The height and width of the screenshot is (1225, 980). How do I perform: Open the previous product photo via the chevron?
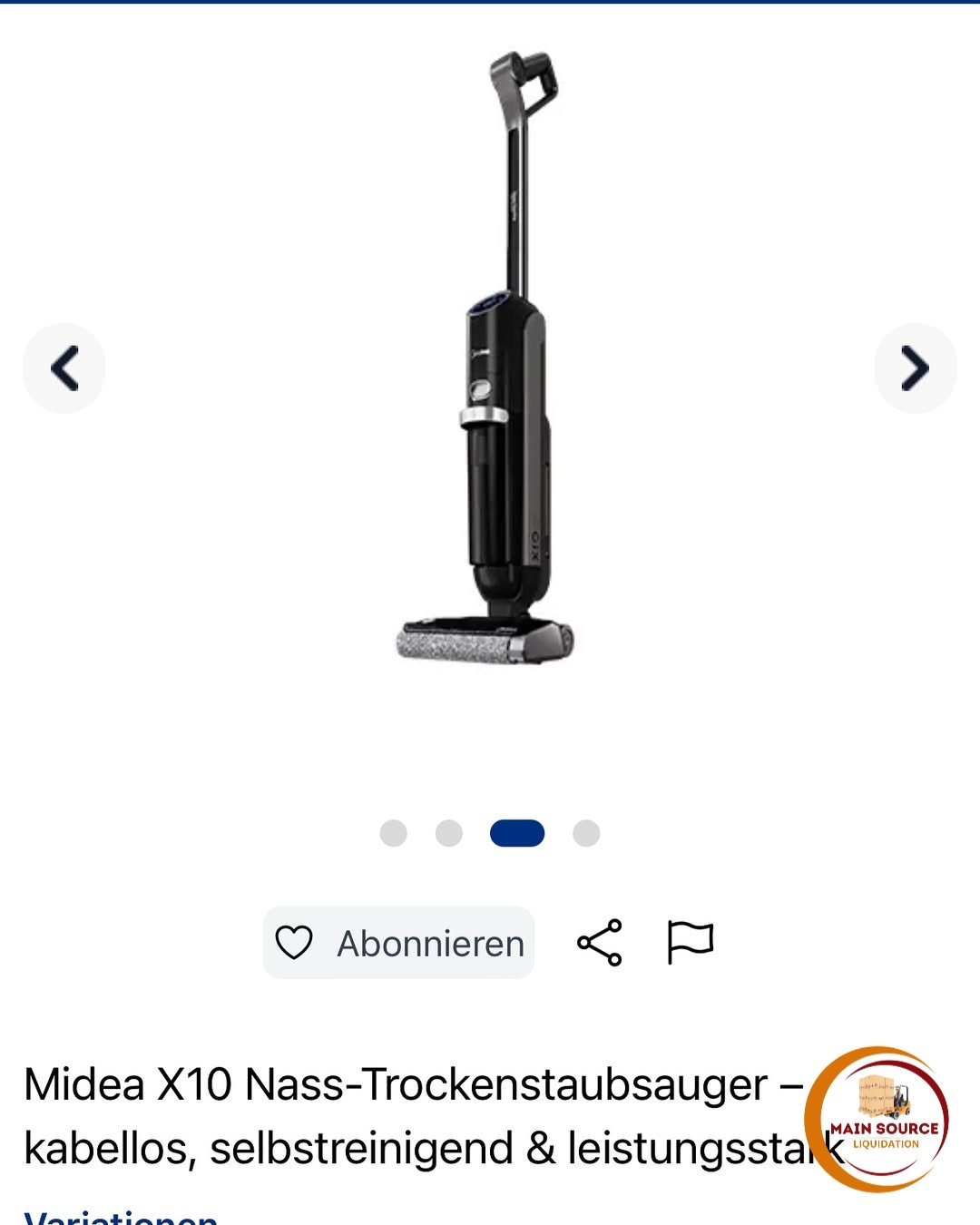64,367
